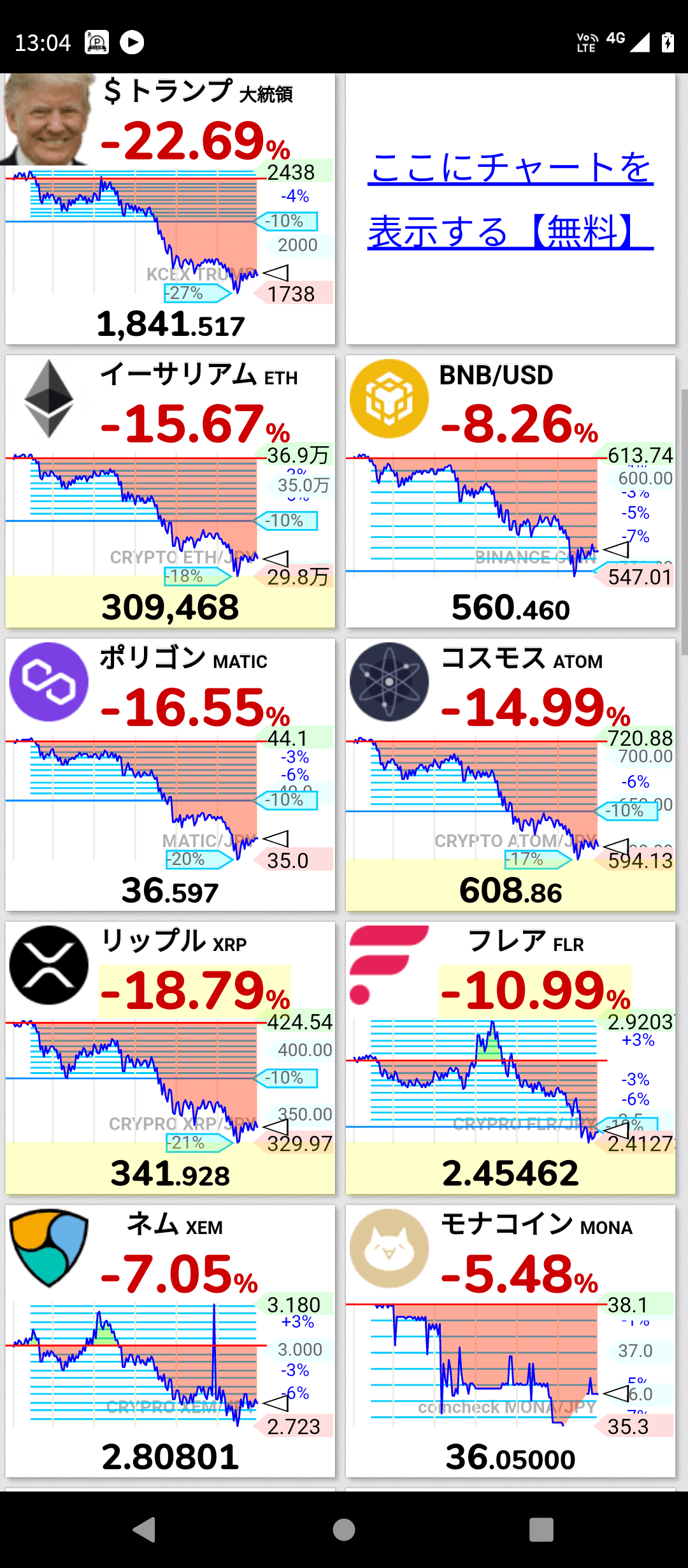Return to the home screen

tap(344, 1529)
